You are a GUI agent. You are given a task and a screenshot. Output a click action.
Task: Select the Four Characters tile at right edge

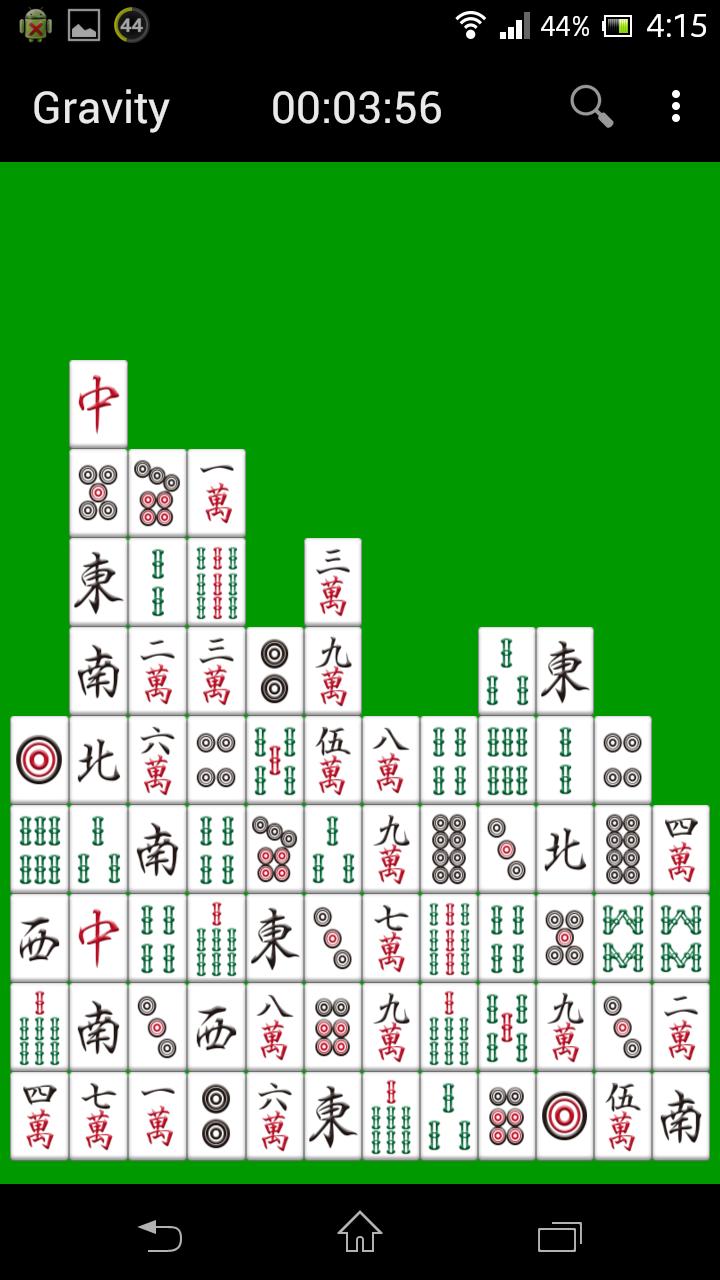[x=682, y=847]
